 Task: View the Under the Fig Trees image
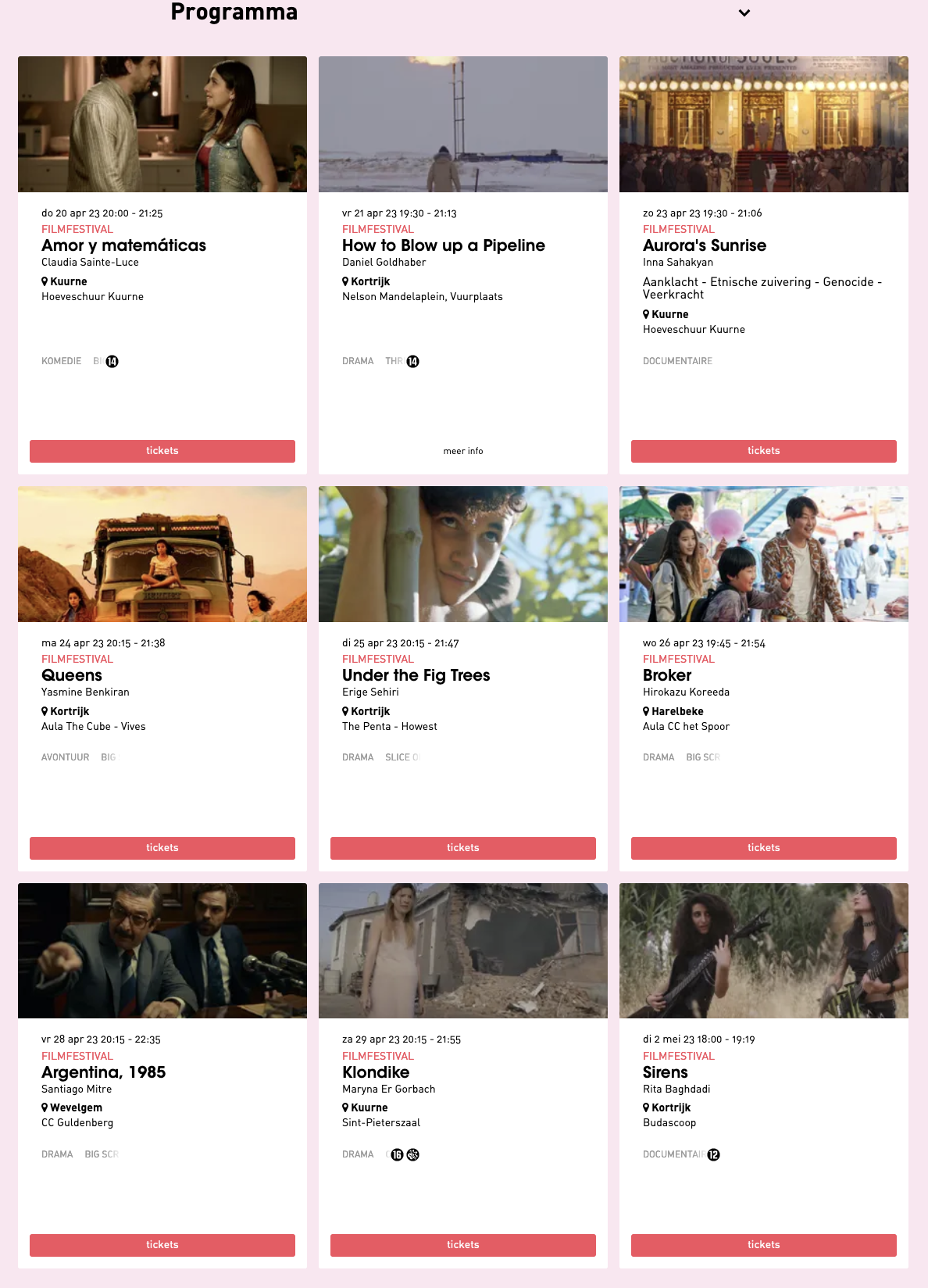pyautogui.click(x=463, y=554)
